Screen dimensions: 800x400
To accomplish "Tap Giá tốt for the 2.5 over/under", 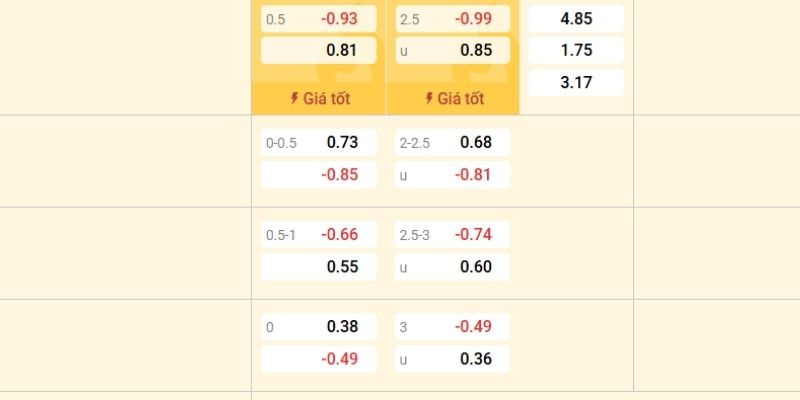I will (453, 99).
